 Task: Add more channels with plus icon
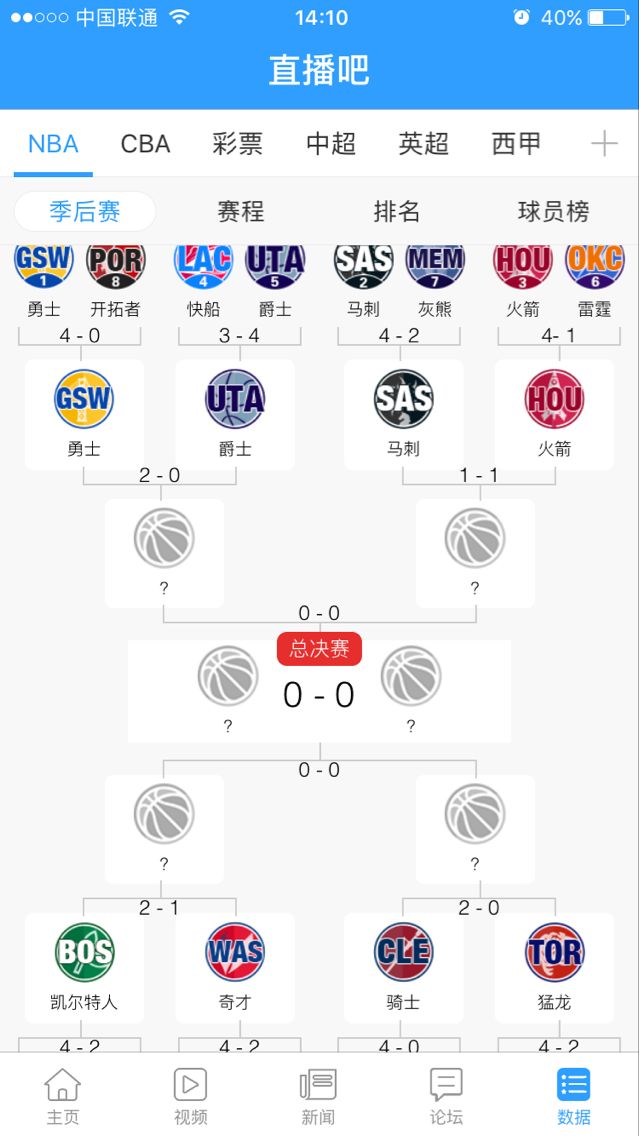[604, 144]
